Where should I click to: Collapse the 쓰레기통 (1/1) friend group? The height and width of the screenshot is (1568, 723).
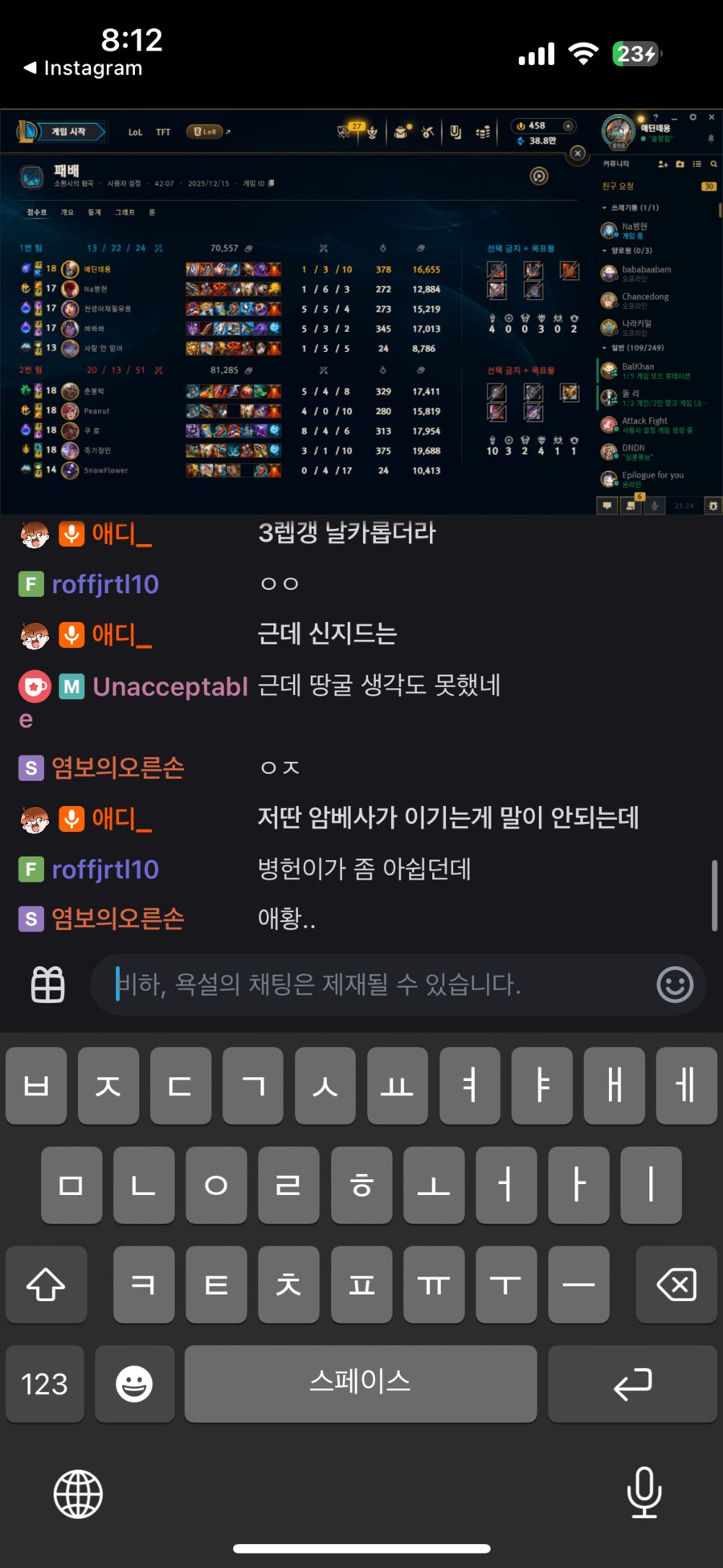click(x=604, y=207)
